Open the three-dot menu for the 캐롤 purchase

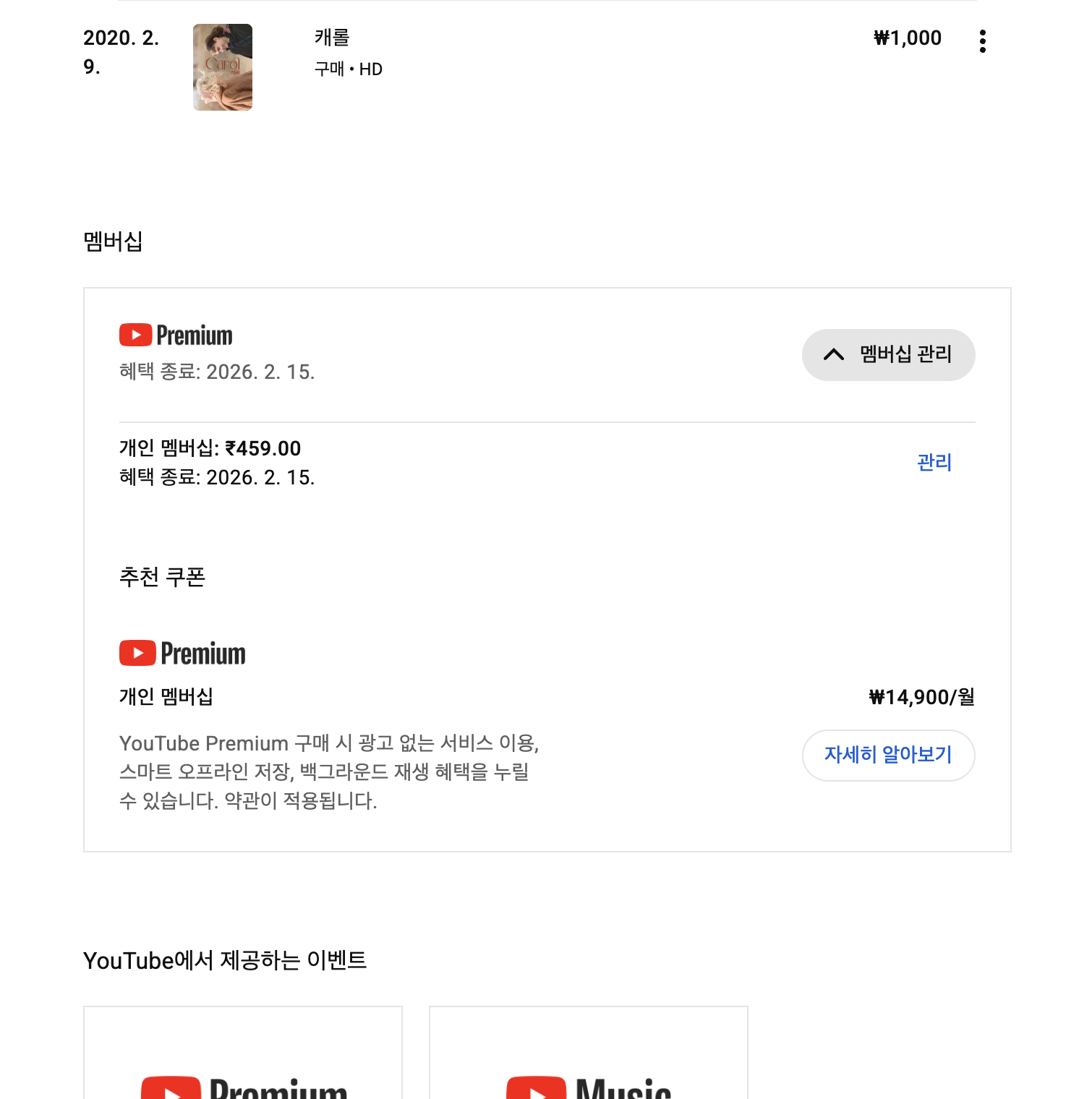[982, 41]
